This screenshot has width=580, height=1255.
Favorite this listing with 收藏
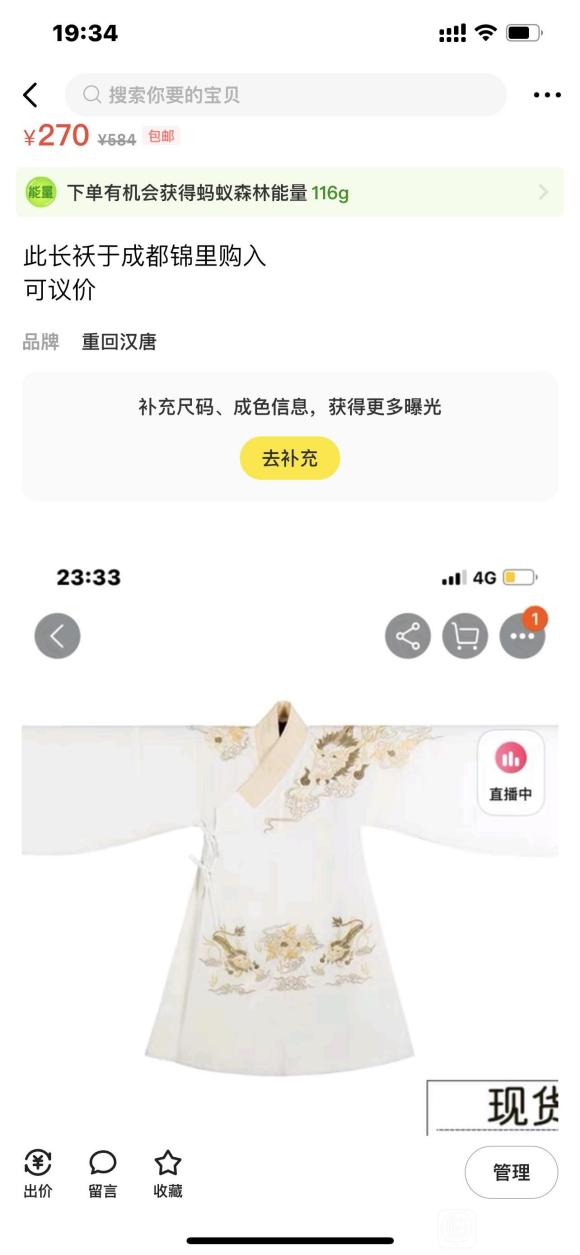(168, 1174)
